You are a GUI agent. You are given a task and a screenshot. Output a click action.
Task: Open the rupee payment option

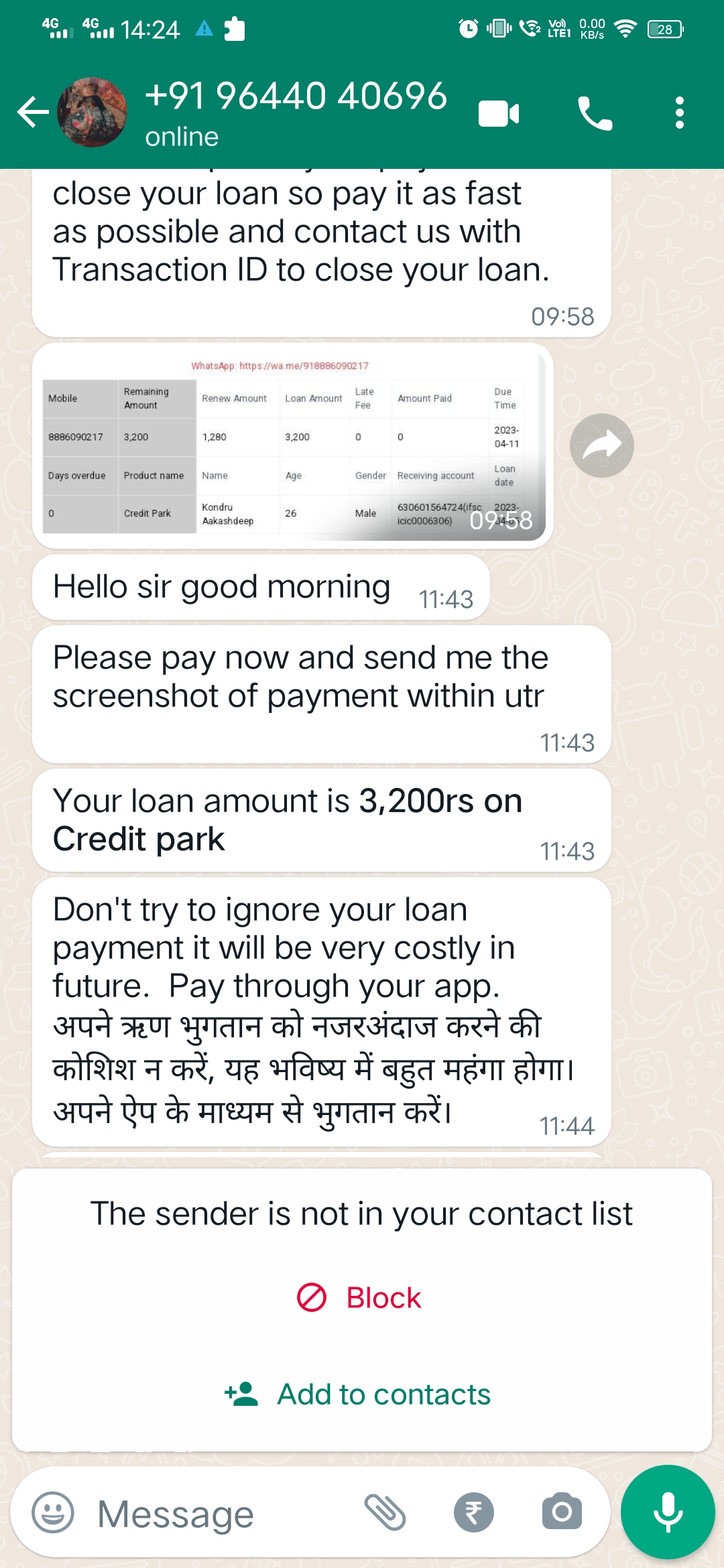[x=473, y=1512]
